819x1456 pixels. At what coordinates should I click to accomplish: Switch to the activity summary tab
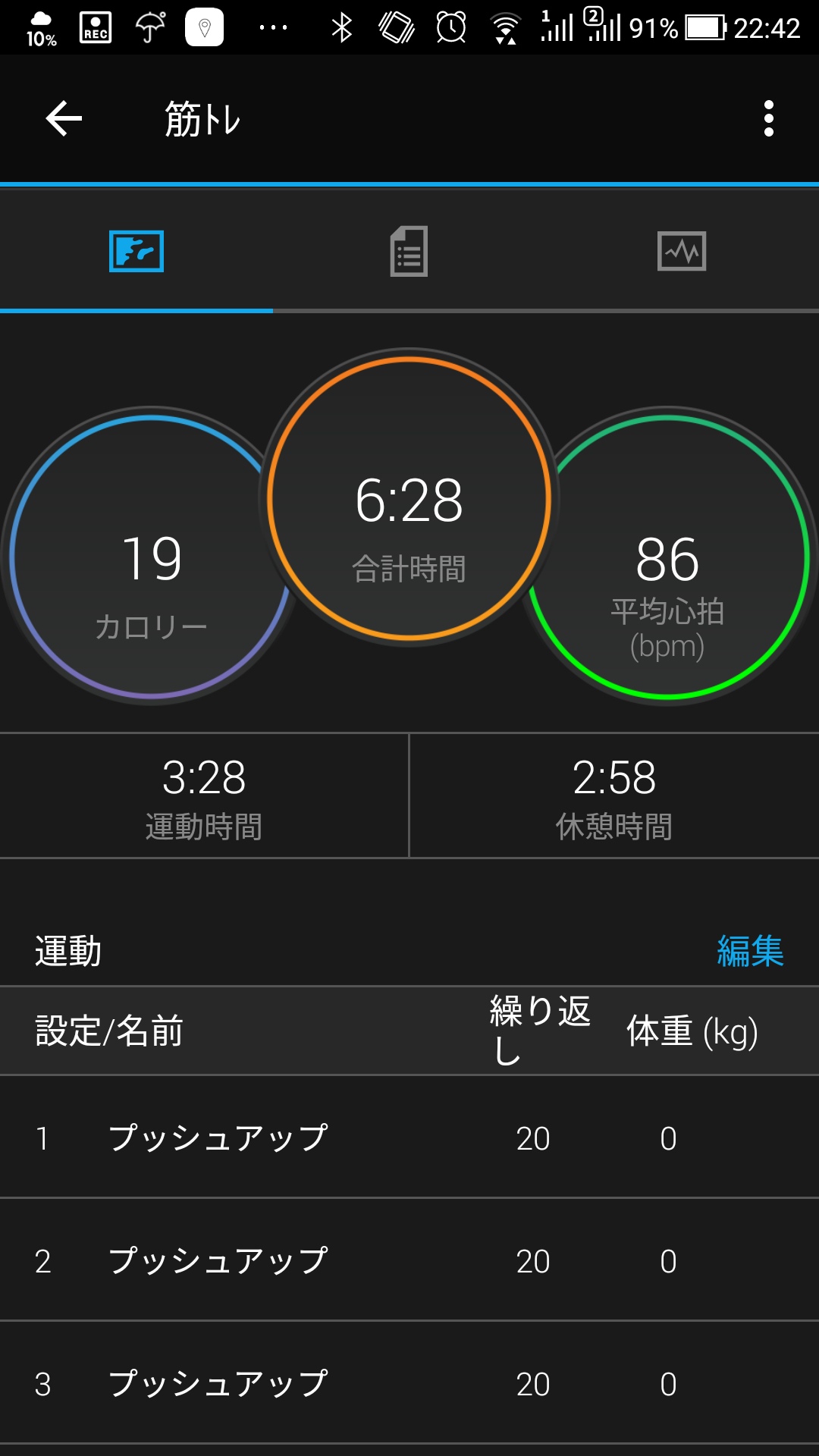coord(136,251)
